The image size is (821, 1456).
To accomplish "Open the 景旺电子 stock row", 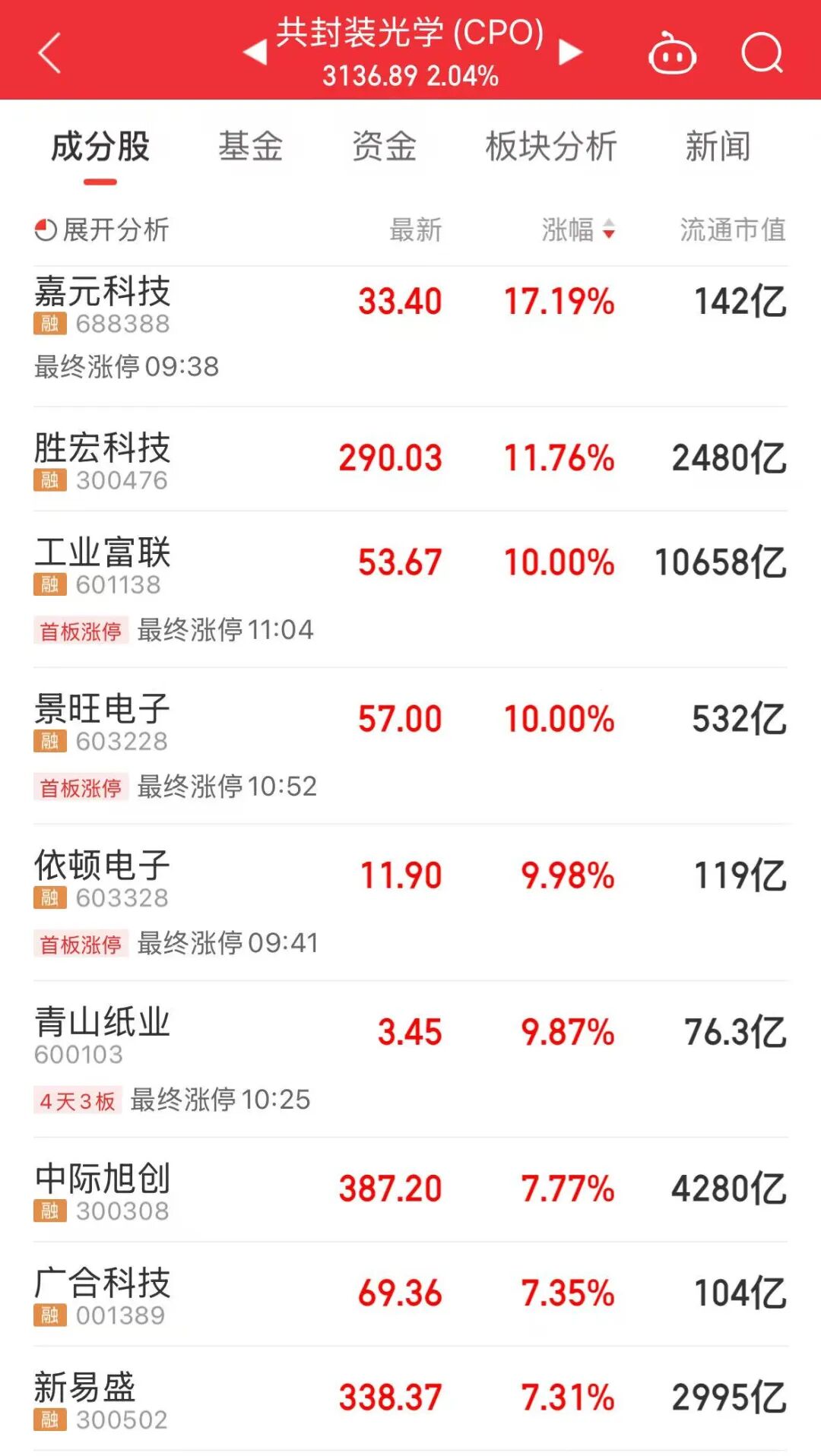I will 103,709.
